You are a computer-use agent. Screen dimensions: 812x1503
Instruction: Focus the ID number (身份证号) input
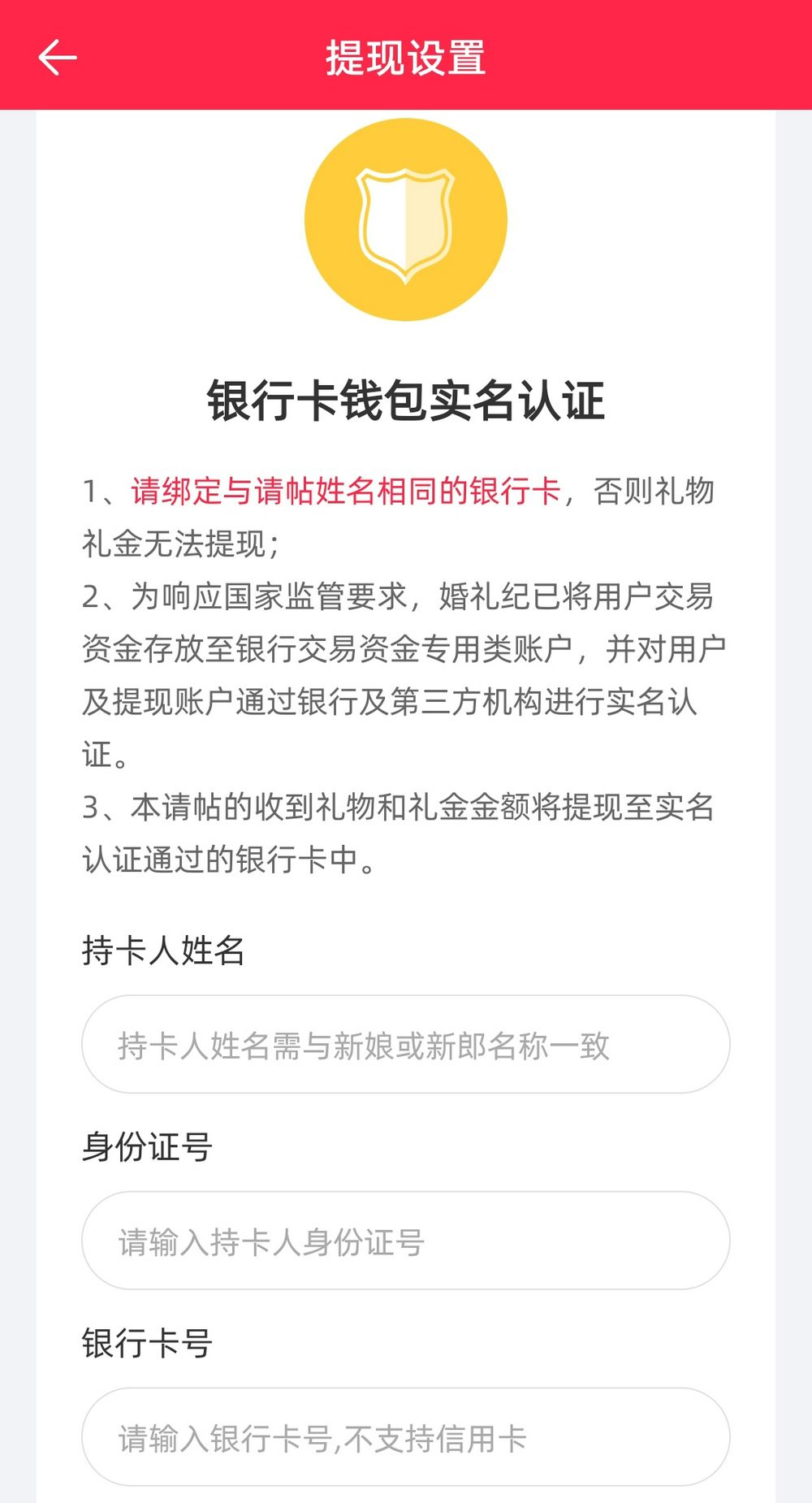click(406, 1241)
